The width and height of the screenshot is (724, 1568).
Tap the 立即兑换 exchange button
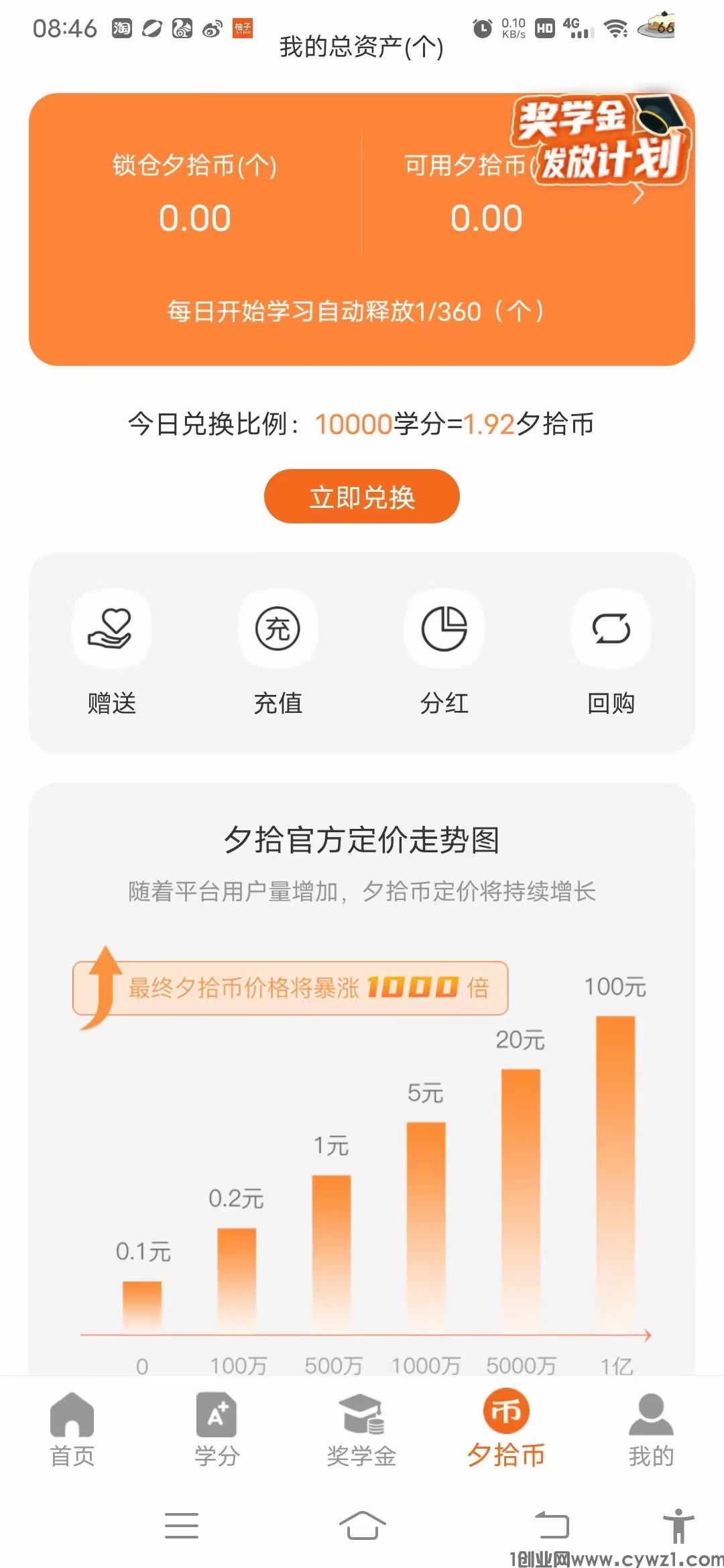(362, 497)
